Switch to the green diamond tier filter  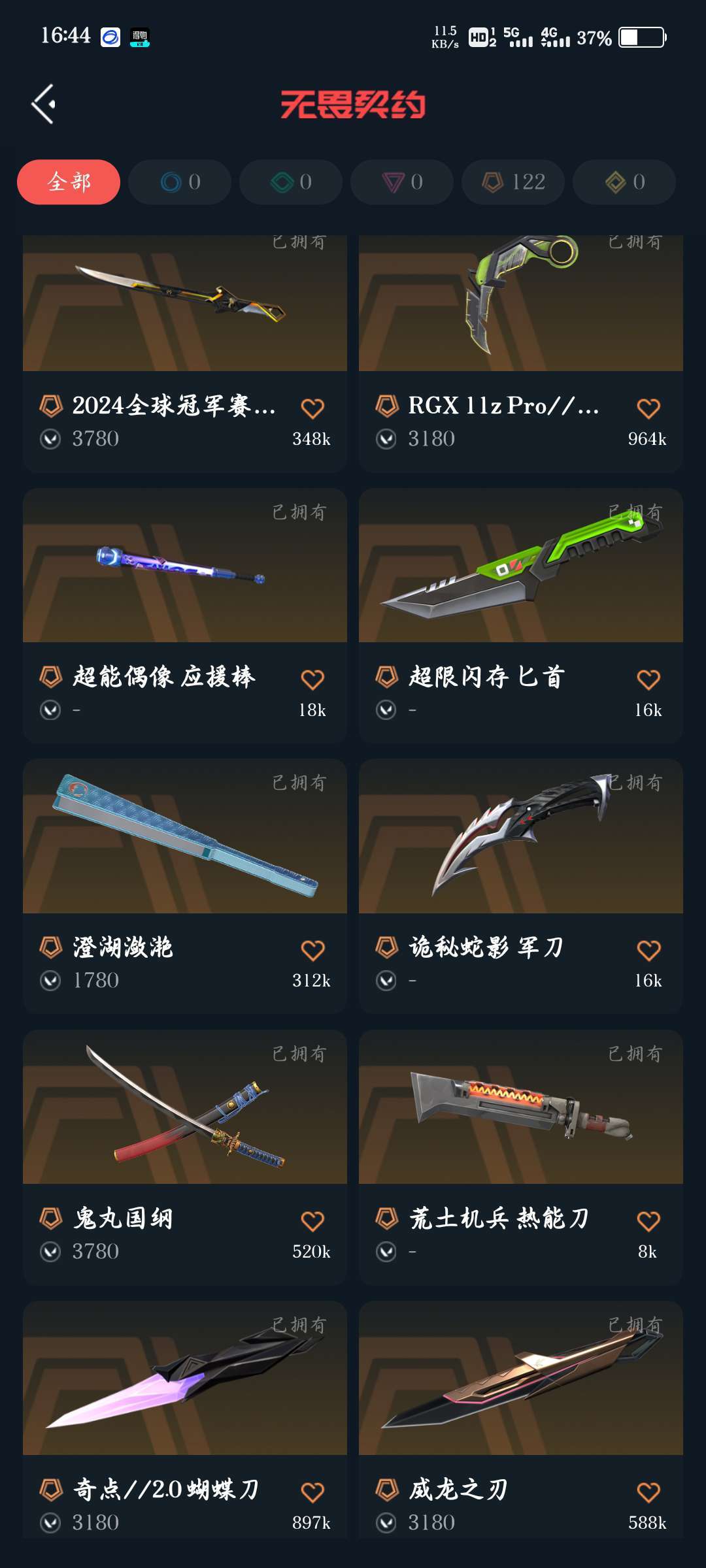[291, 182]
